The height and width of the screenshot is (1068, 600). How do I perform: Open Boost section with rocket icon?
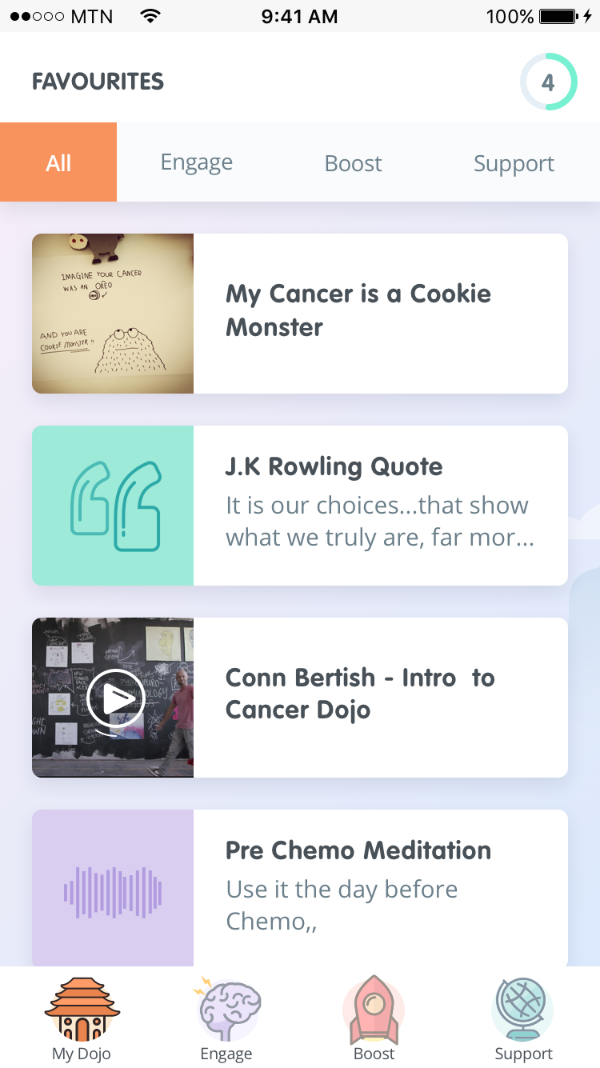coord(373,1020)
